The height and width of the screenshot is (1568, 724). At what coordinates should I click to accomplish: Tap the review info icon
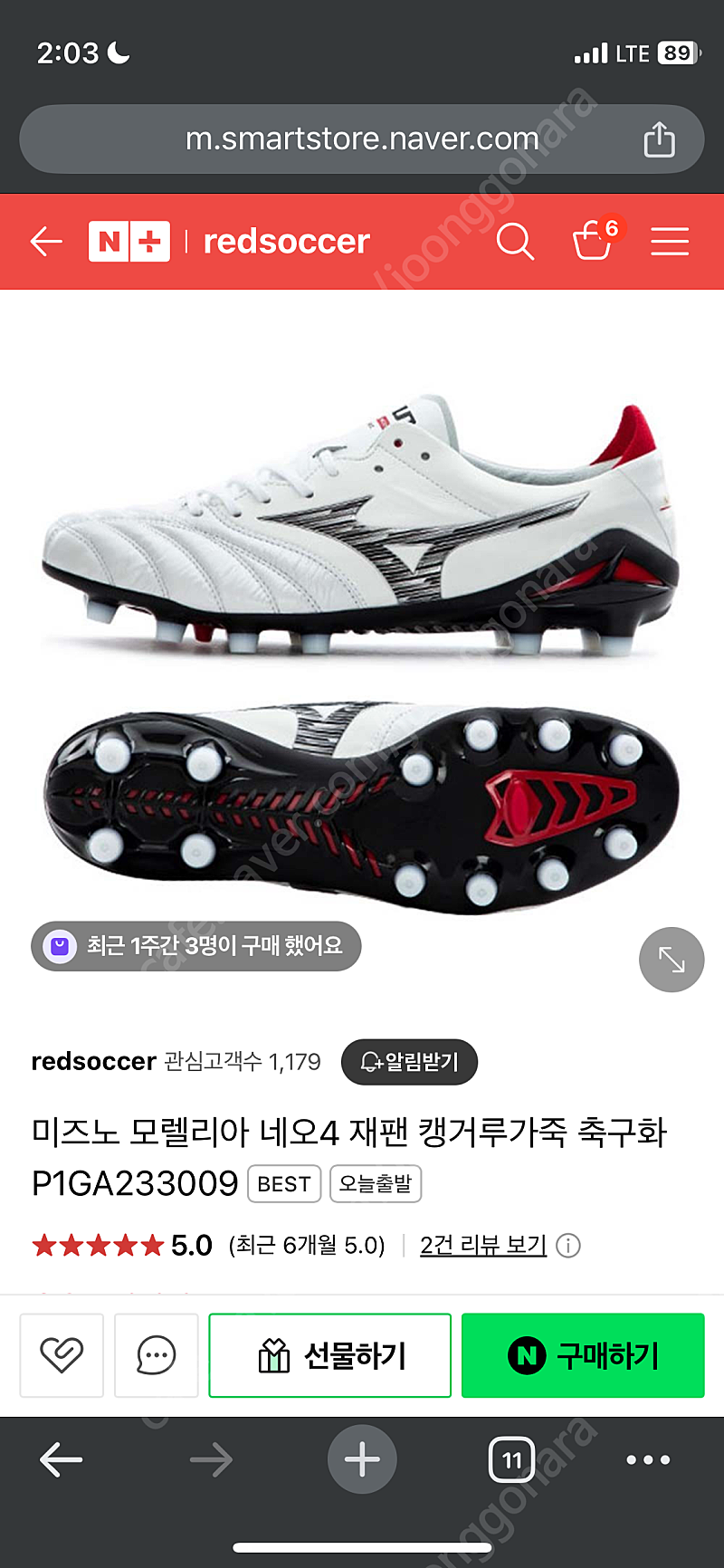pos(568,1246)
